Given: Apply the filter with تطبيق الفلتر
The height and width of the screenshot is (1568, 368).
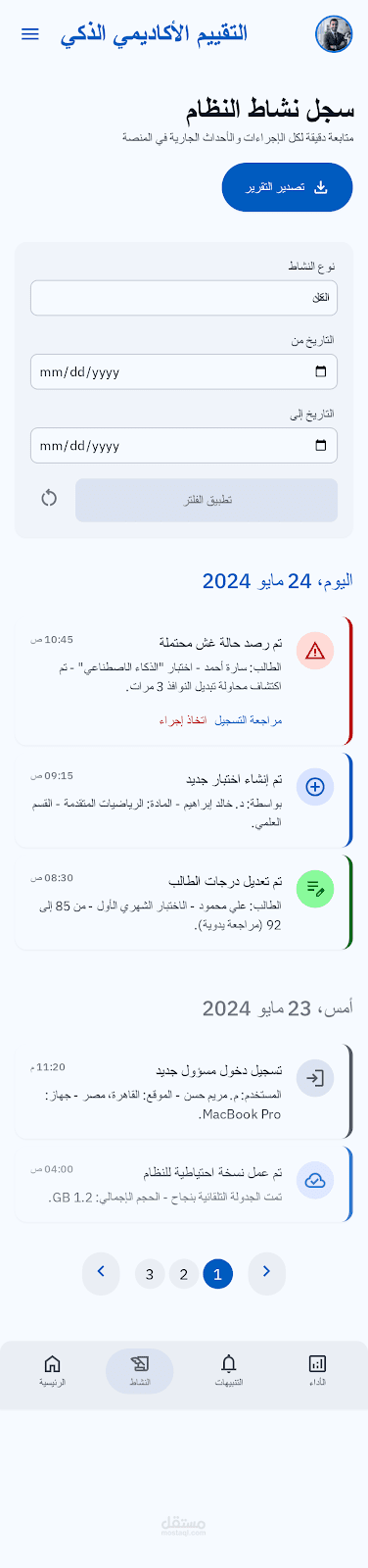Looking at the screenshot, I should click(x=207, y=500).
